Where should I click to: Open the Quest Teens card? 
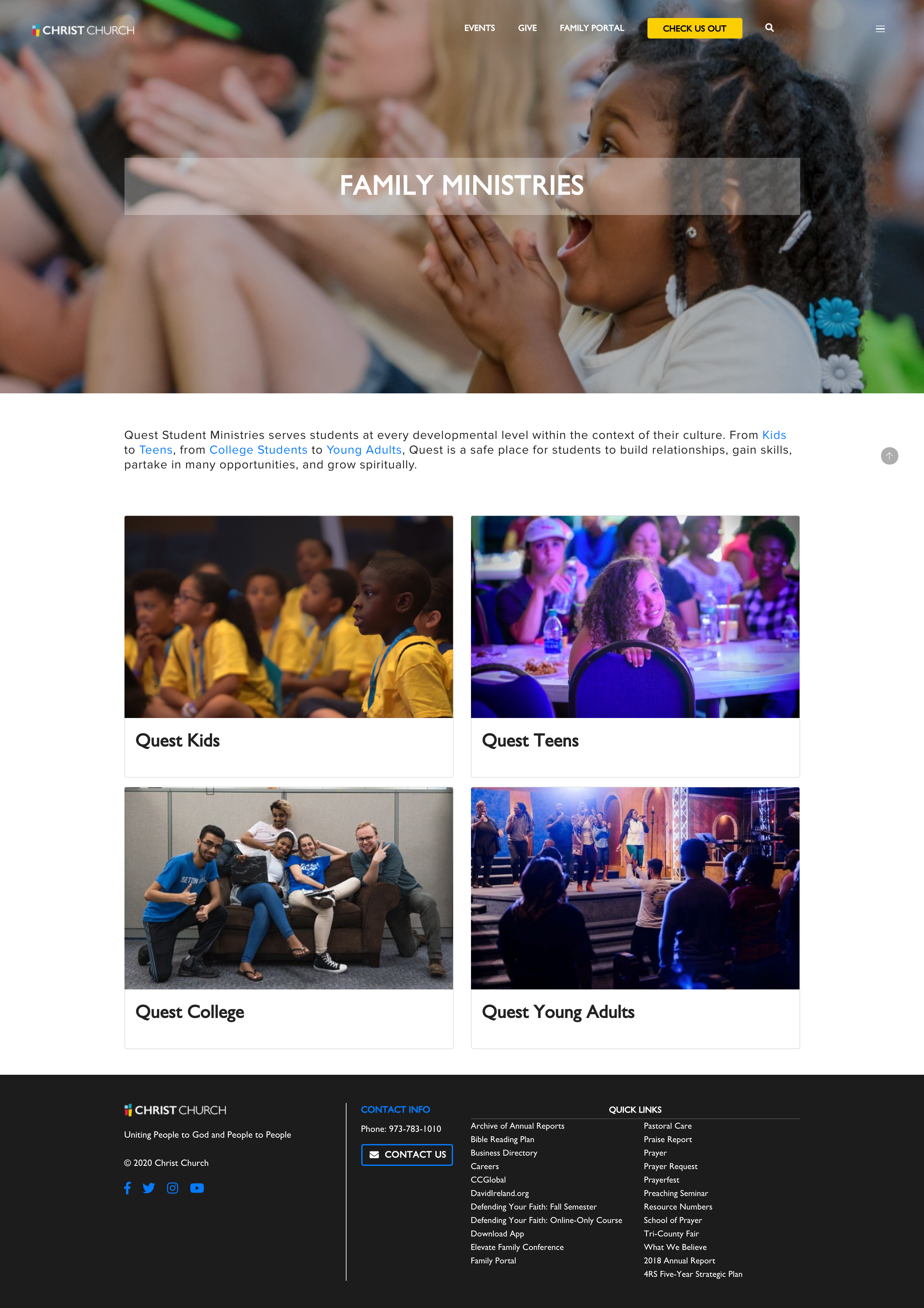click(x=635, y=645)
